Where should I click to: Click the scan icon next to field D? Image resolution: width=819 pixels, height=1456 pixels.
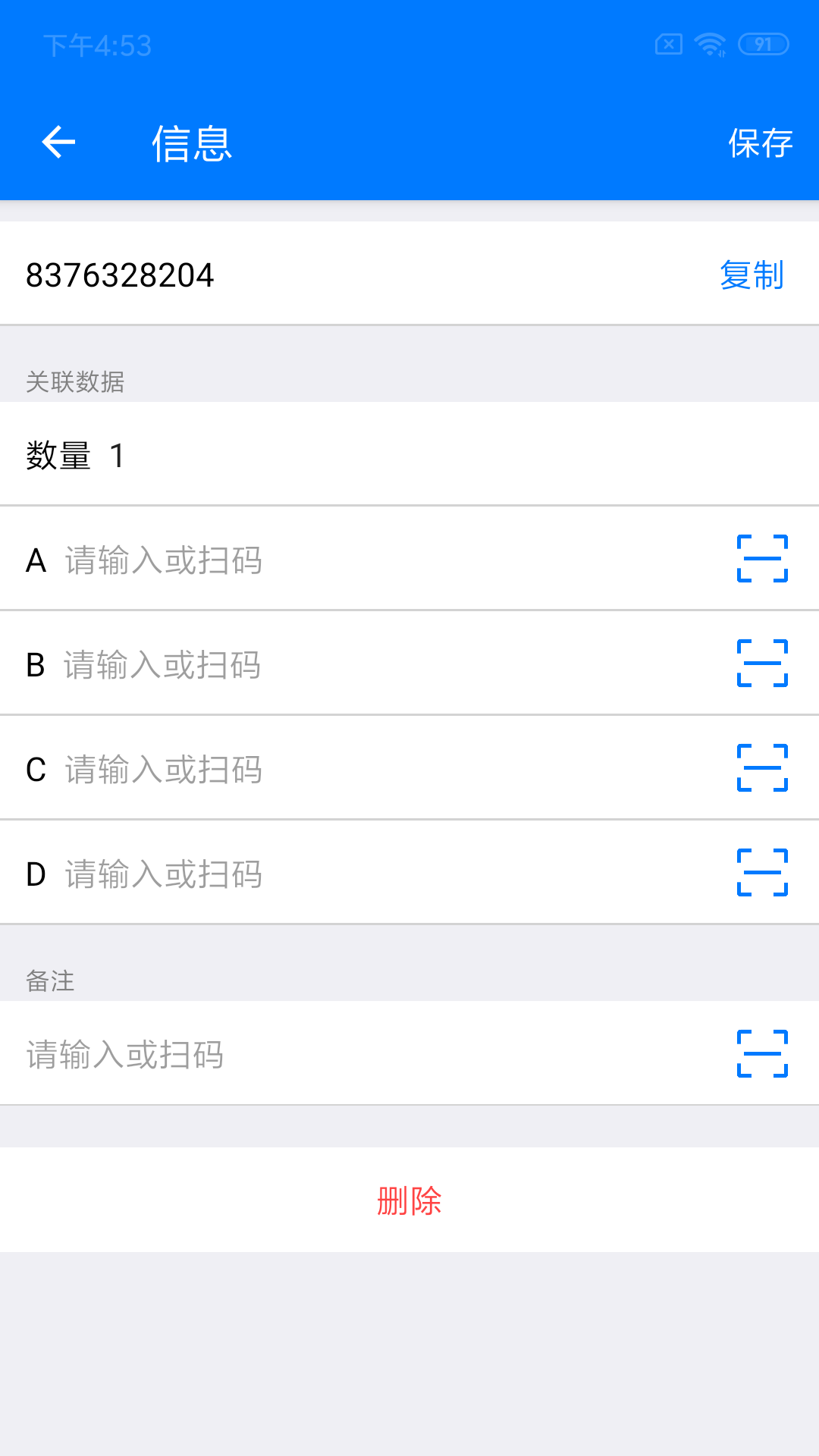pos(761,873)
